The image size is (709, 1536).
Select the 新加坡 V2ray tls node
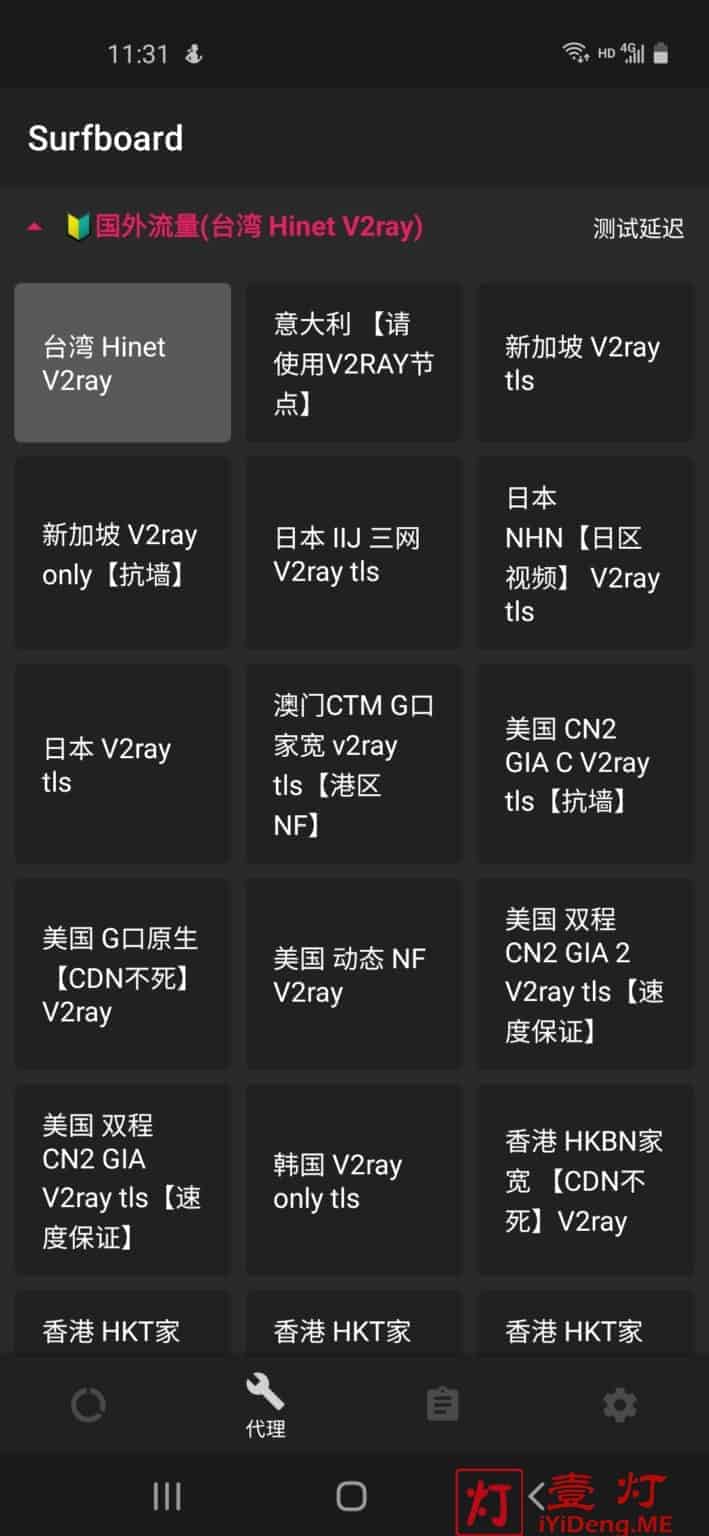coord(585,363)
